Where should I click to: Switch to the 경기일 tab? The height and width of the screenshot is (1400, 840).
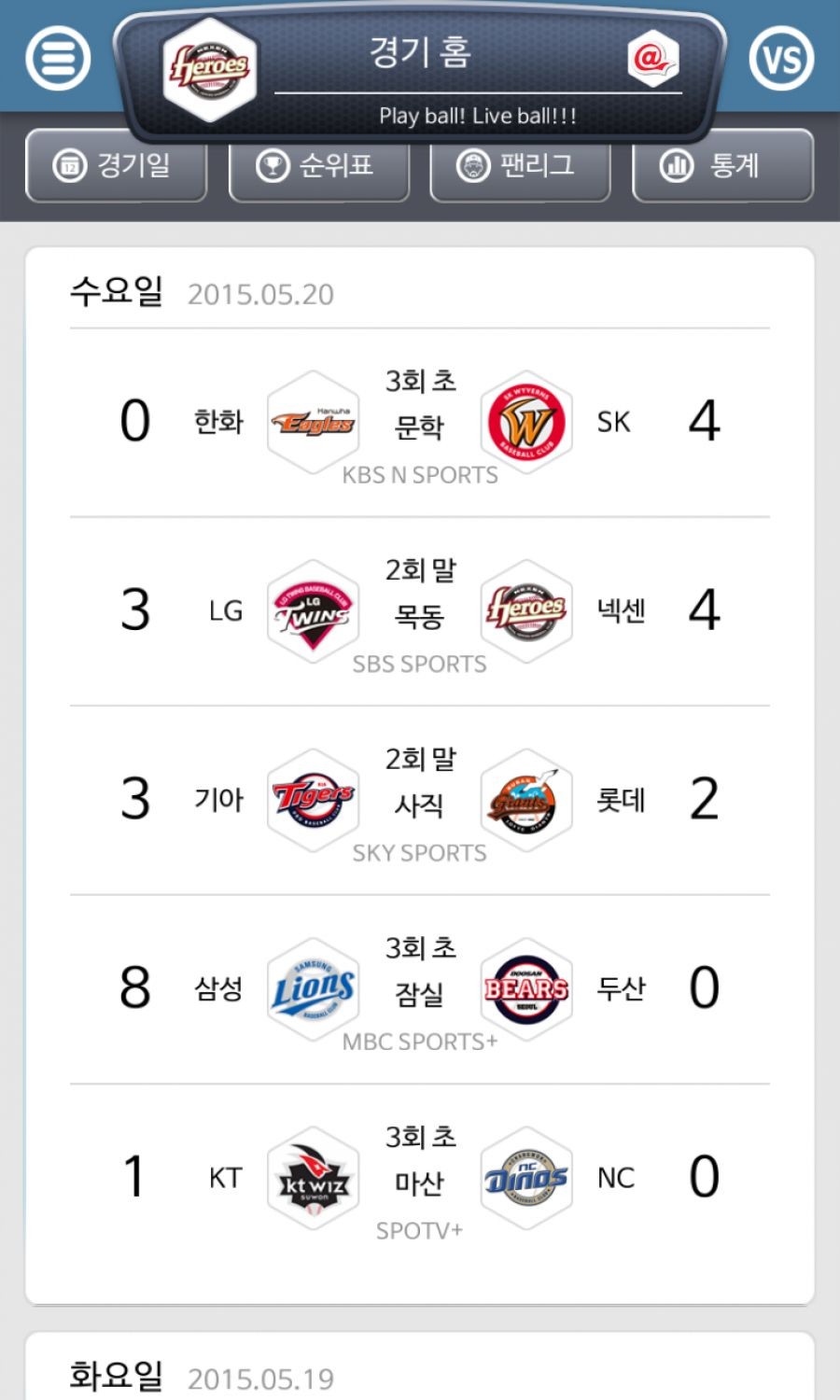point(116,166)
